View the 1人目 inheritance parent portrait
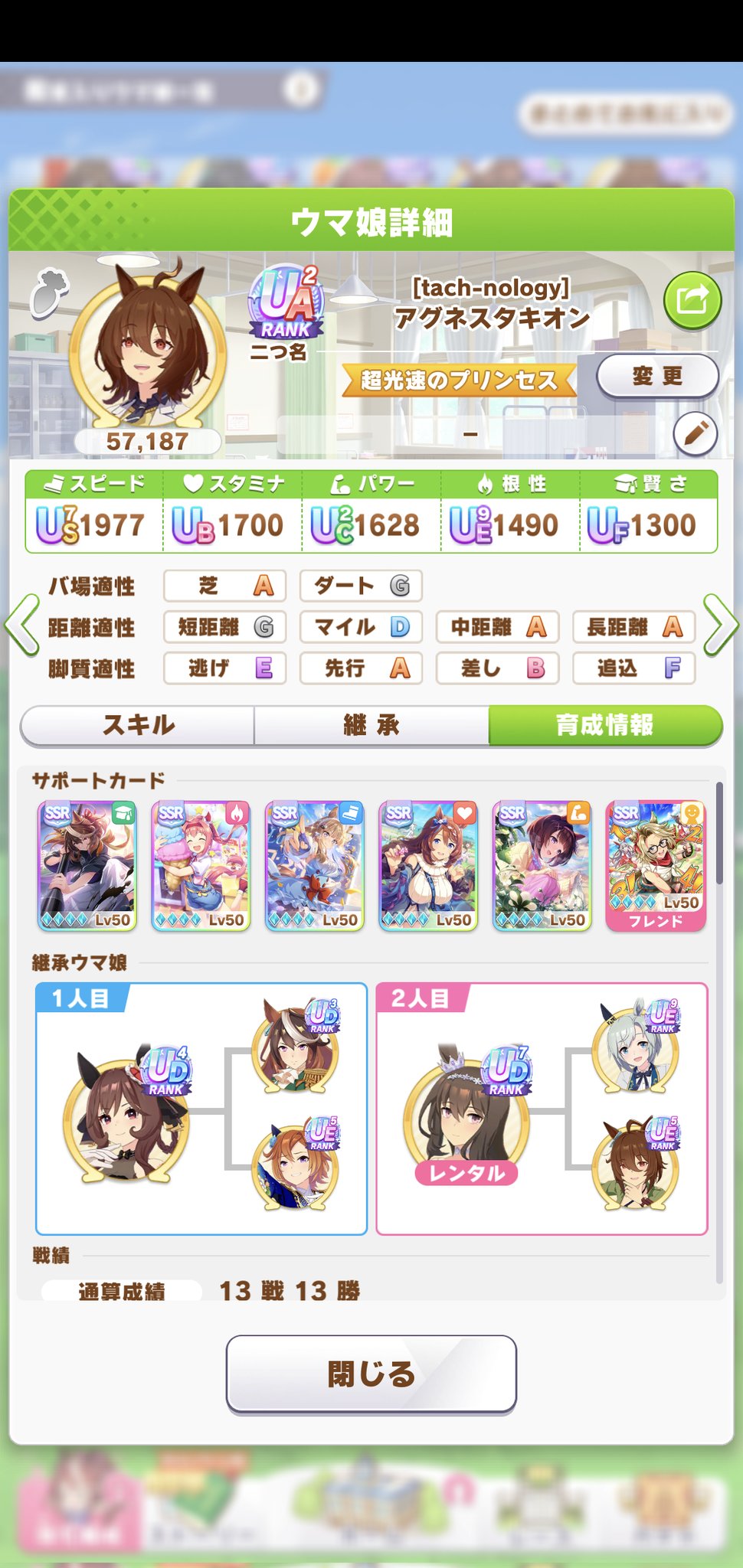 (126, 1116)
